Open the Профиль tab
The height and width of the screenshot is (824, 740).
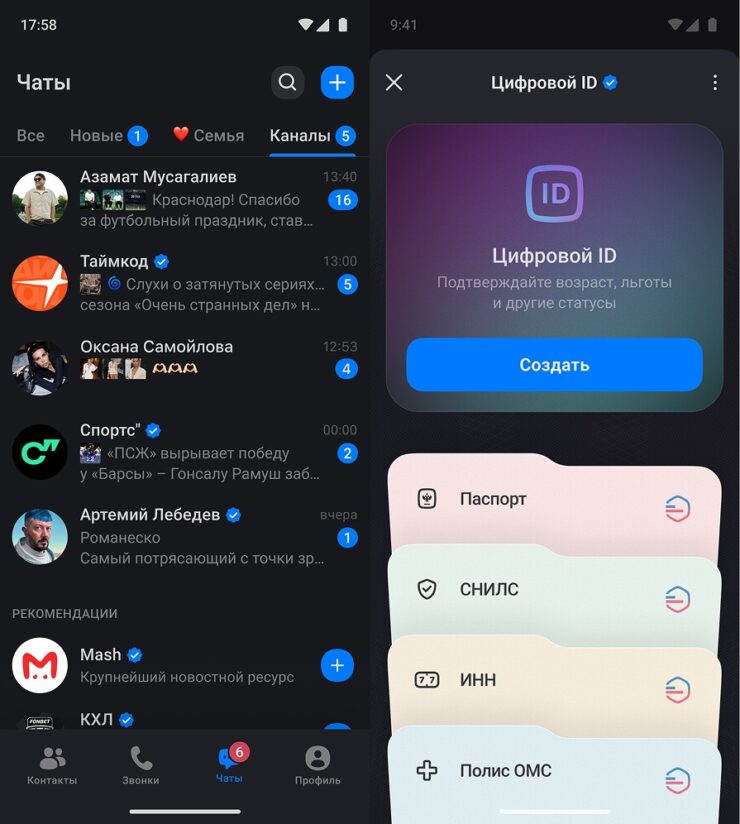(x=317, y=766)
